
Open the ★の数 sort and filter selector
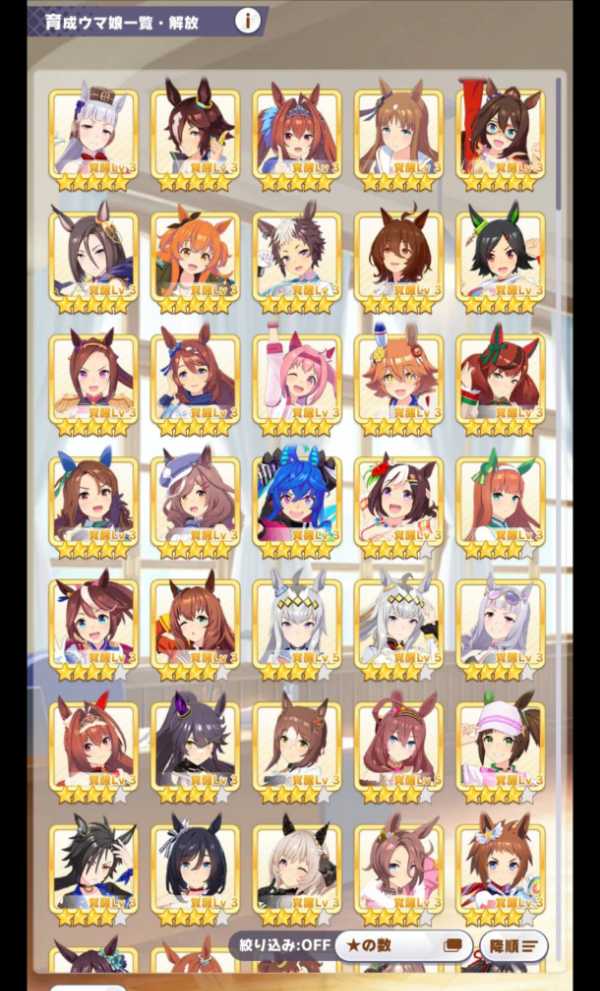[402, 945]
